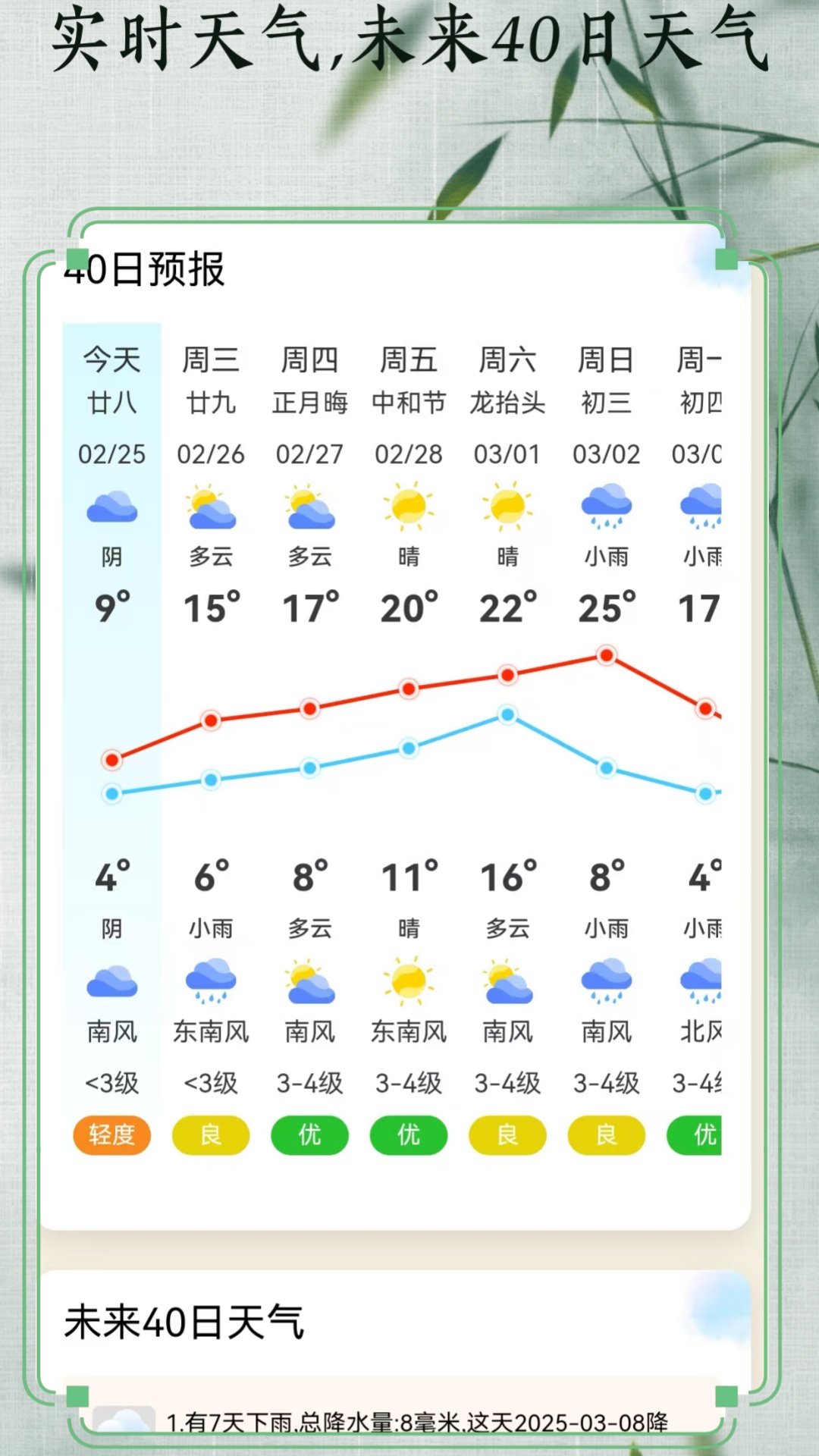Select the rain icon under 东南风 Wednesday

coord(210,982)
